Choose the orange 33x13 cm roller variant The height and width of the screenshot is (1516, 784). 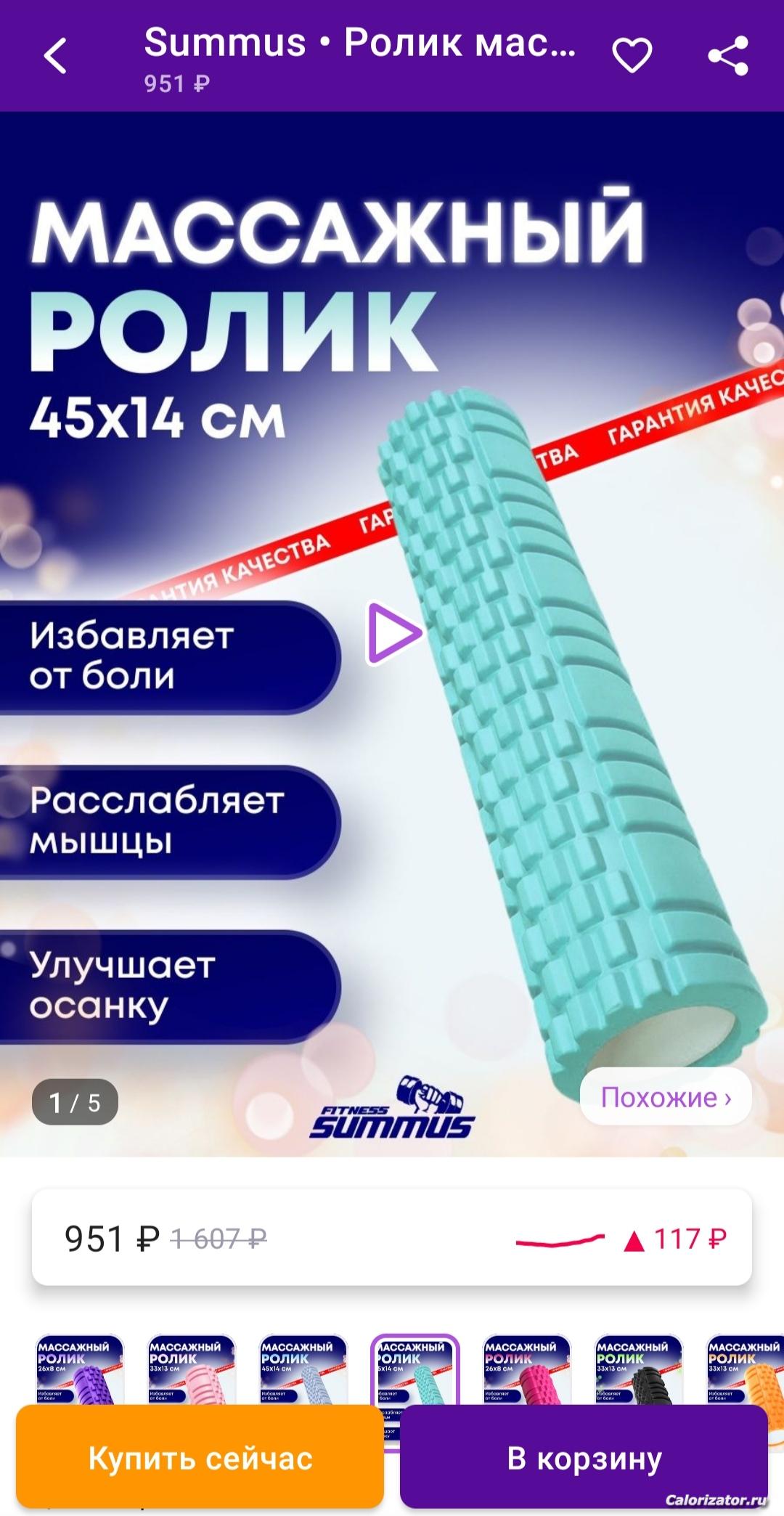pyautogui.click(x=746, y=1371)
